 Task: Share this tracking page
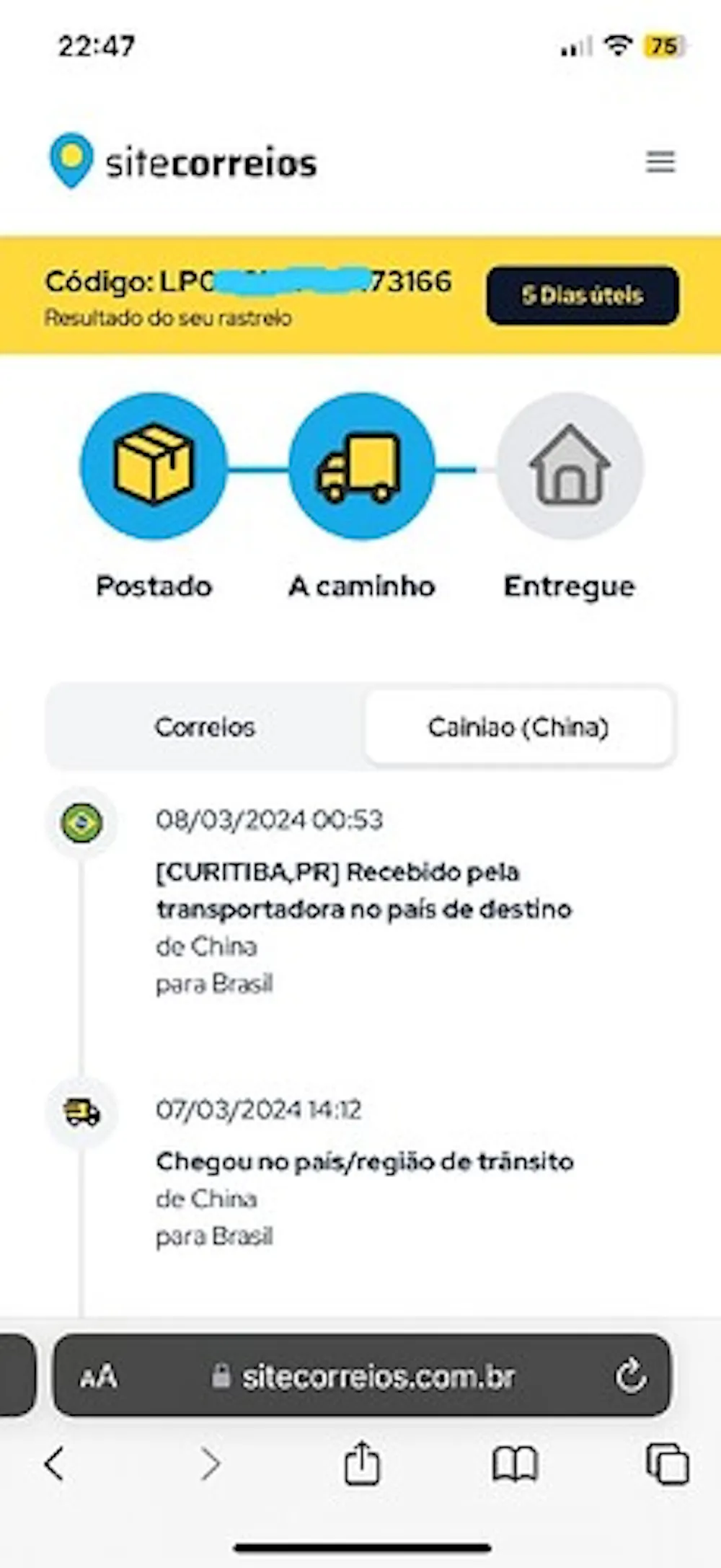[x=362, y=1464]
